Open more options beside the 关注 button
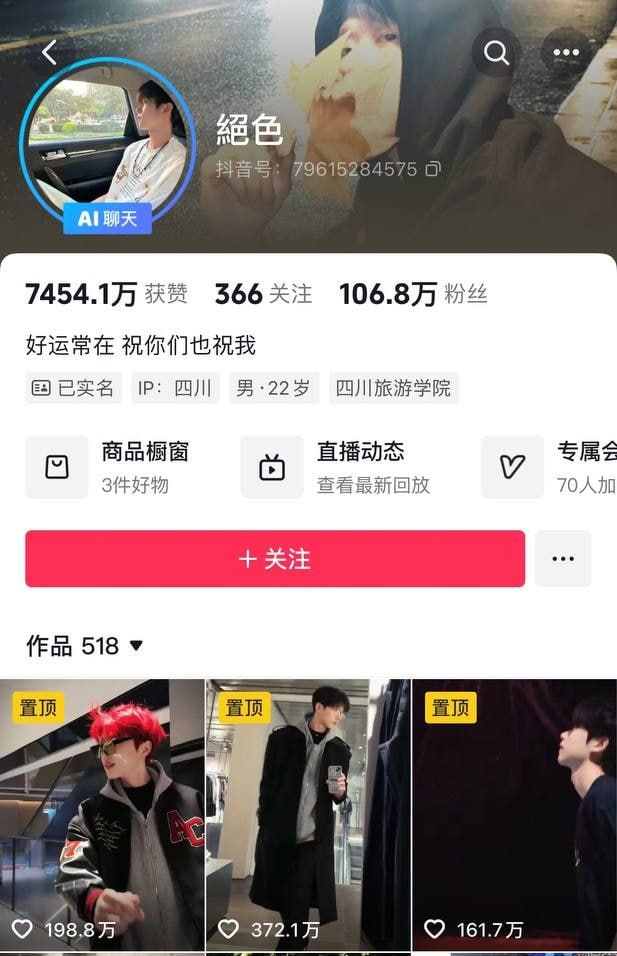Image resolution: width=617 pixels, height=956 pixels. point(563,559)
